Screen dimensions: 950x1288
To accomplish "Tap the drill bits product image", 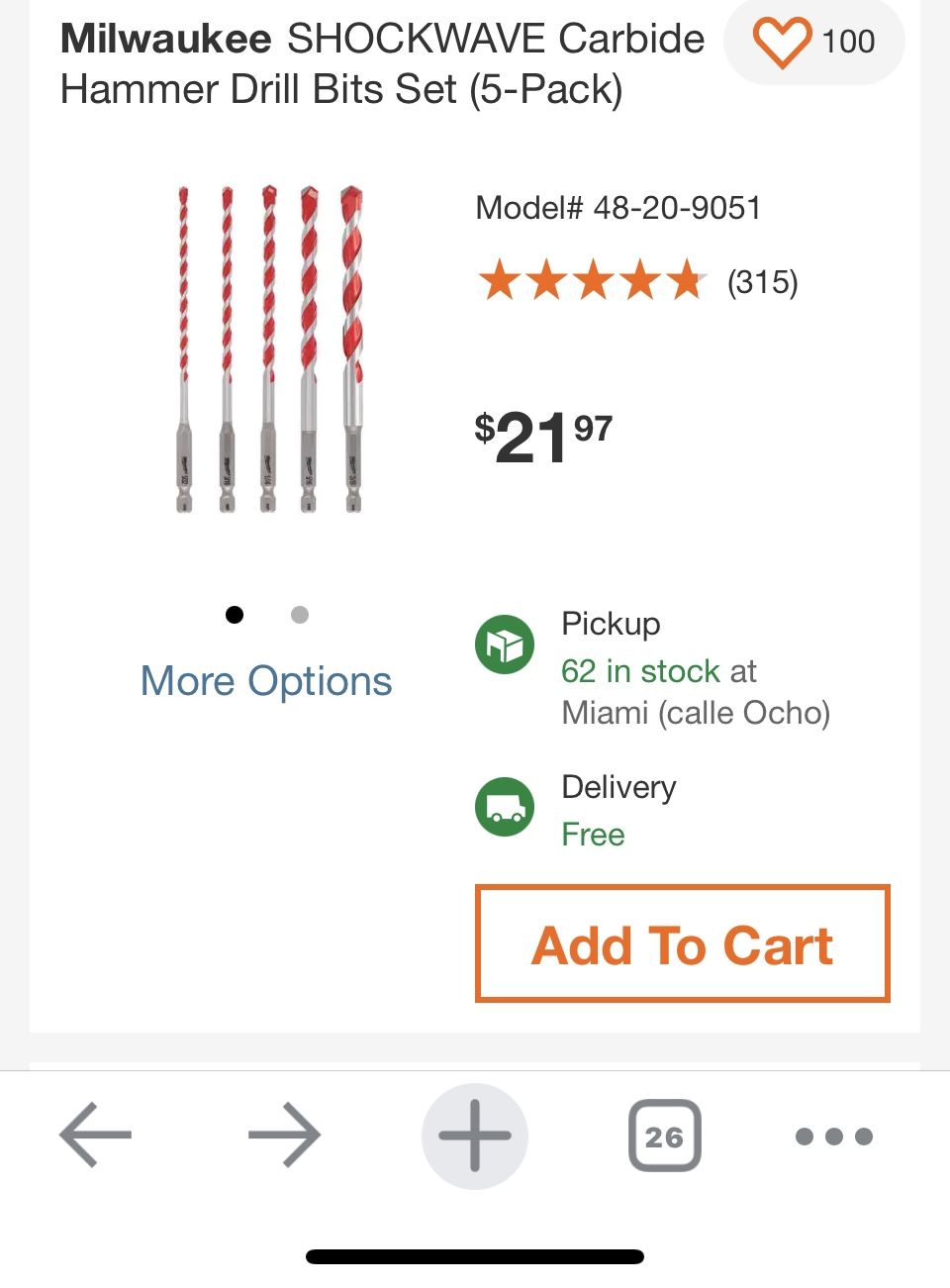I will (269, 347).
